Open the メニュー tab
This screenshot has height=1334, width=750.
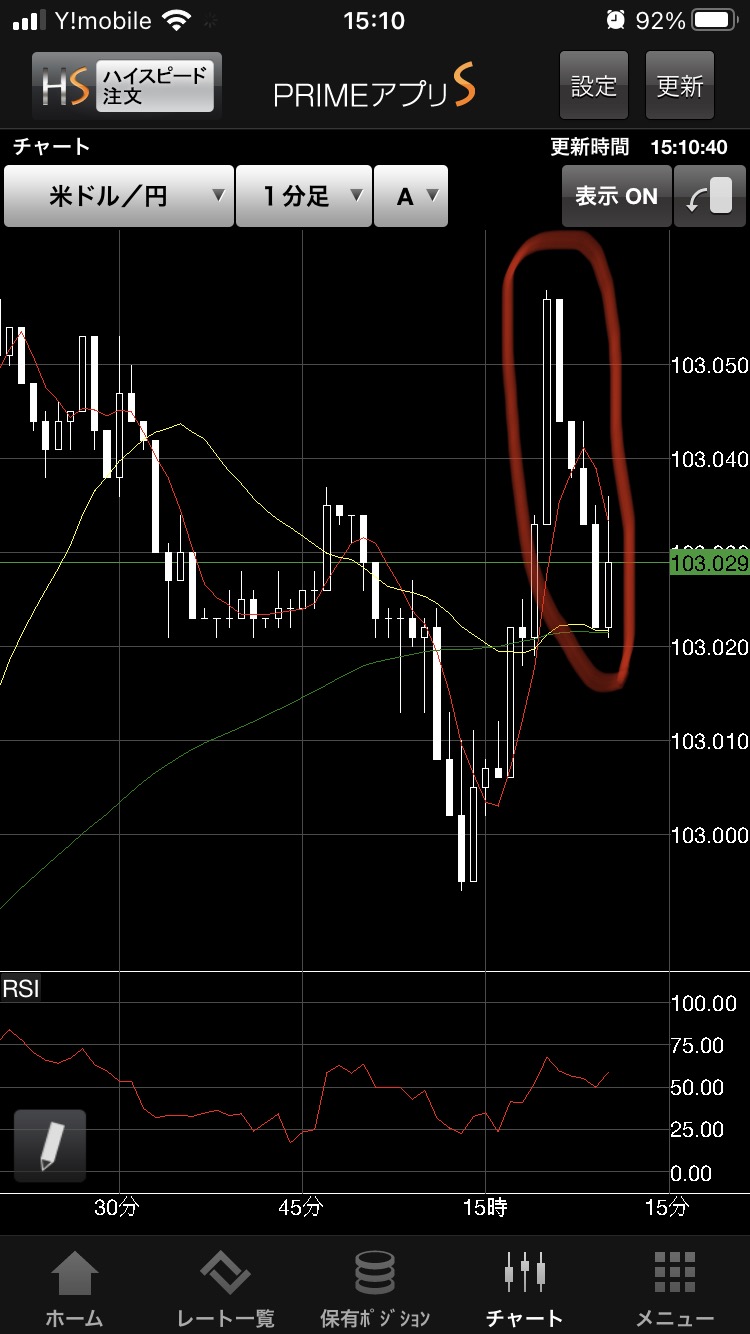(x=675, y=1289)
